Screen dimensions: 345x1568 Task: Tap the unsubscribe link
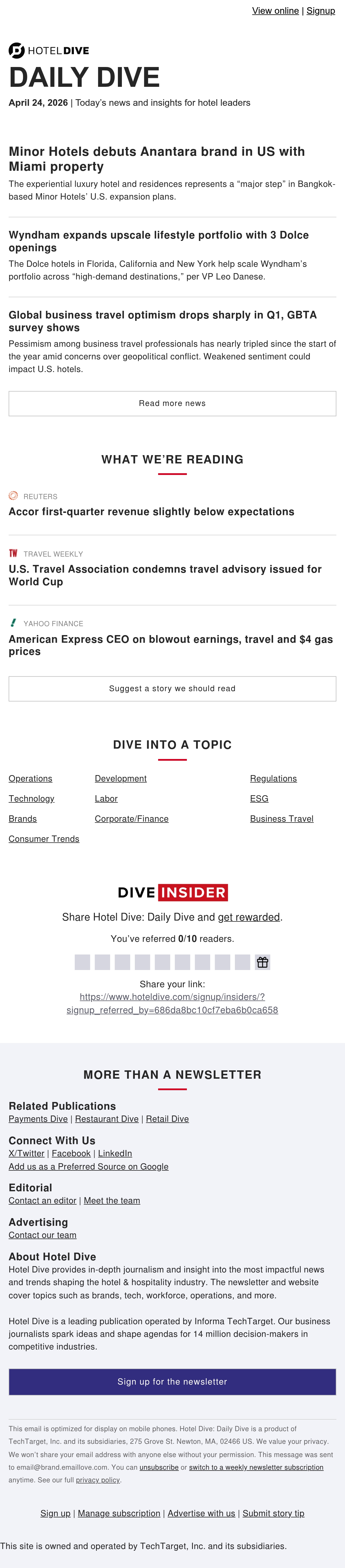coord(159,1468)
